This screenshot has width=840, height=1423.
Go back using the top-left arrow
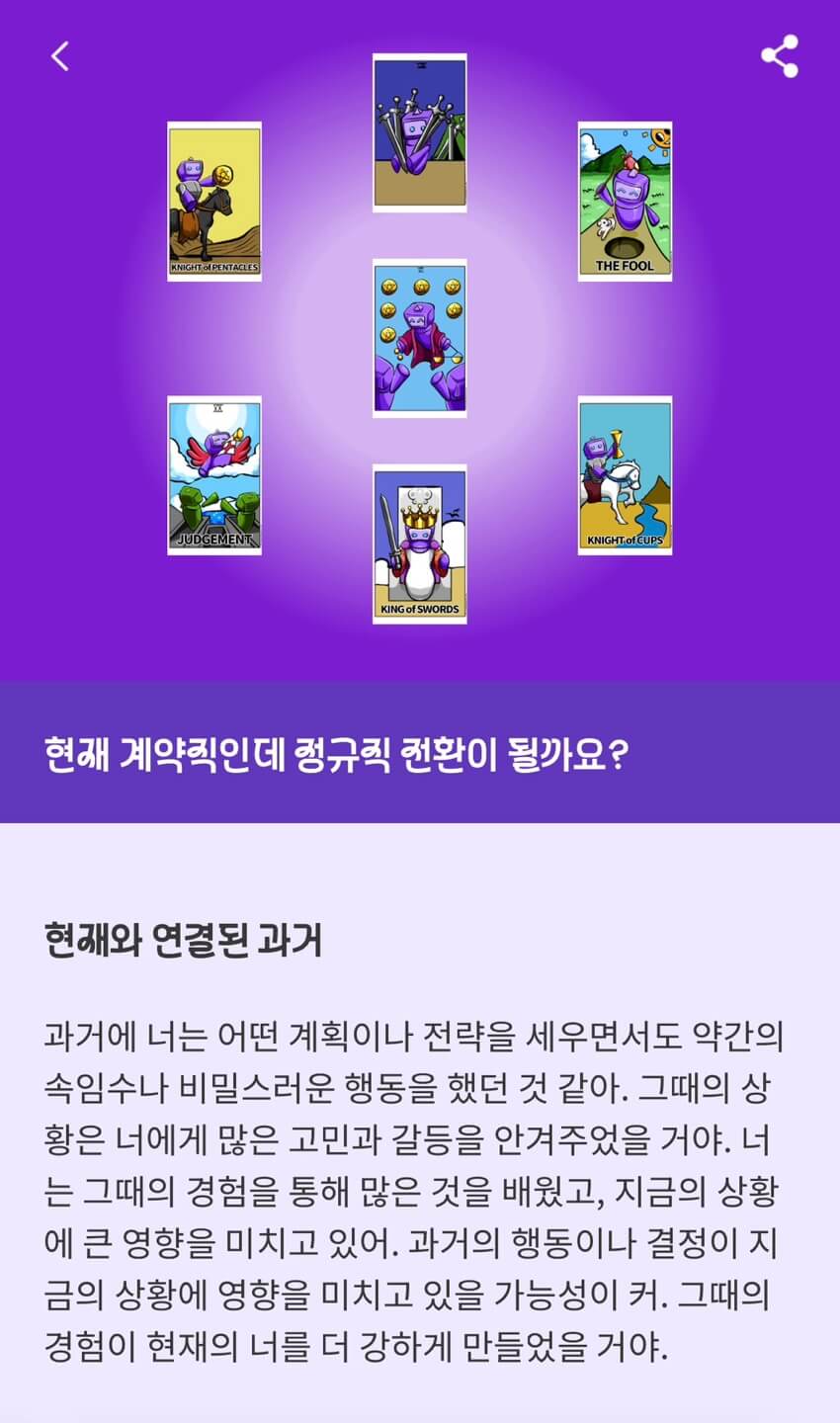pyautogui.click(x=60, y=56)
